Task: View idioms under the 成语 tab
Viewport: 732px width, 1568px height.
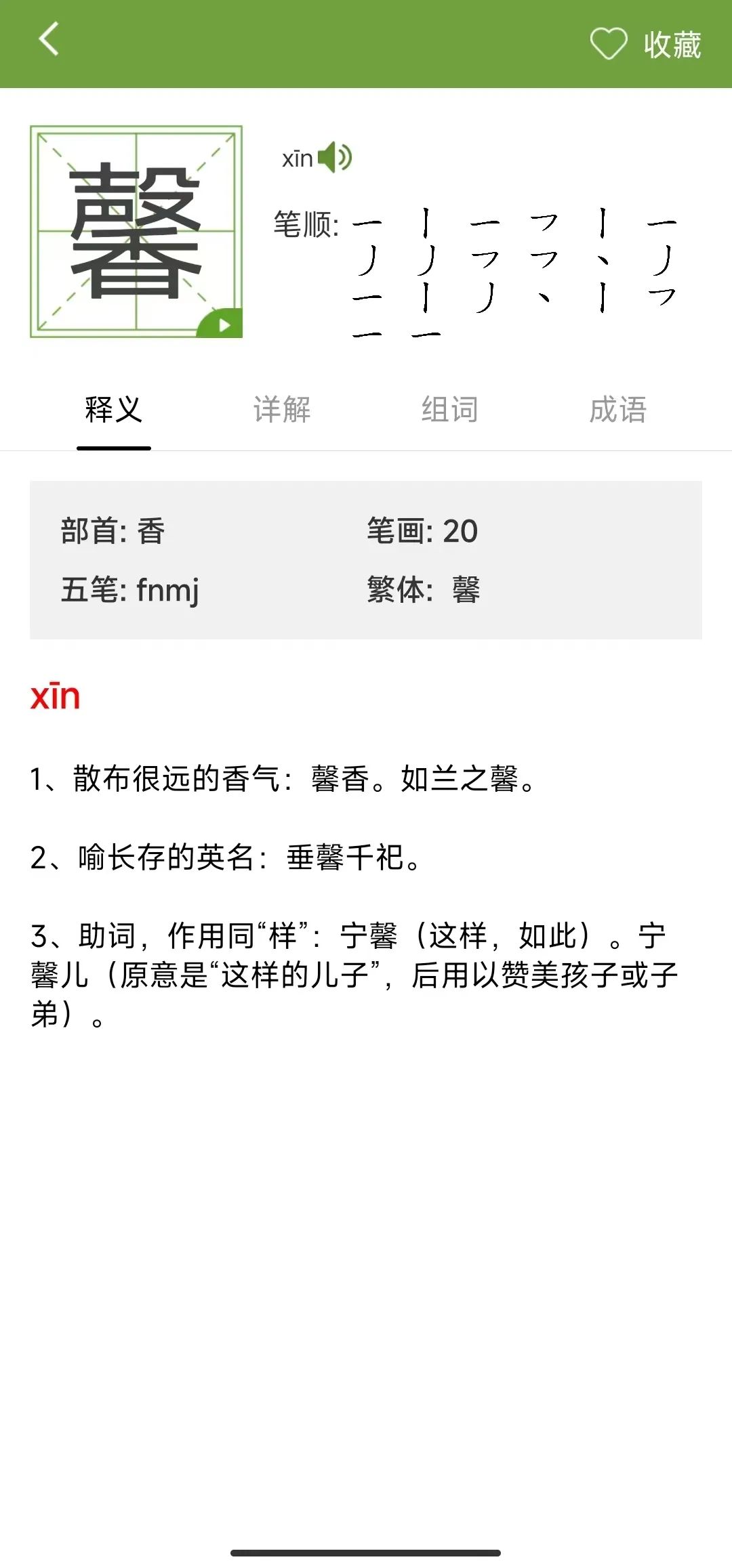Action: point(618,408)
